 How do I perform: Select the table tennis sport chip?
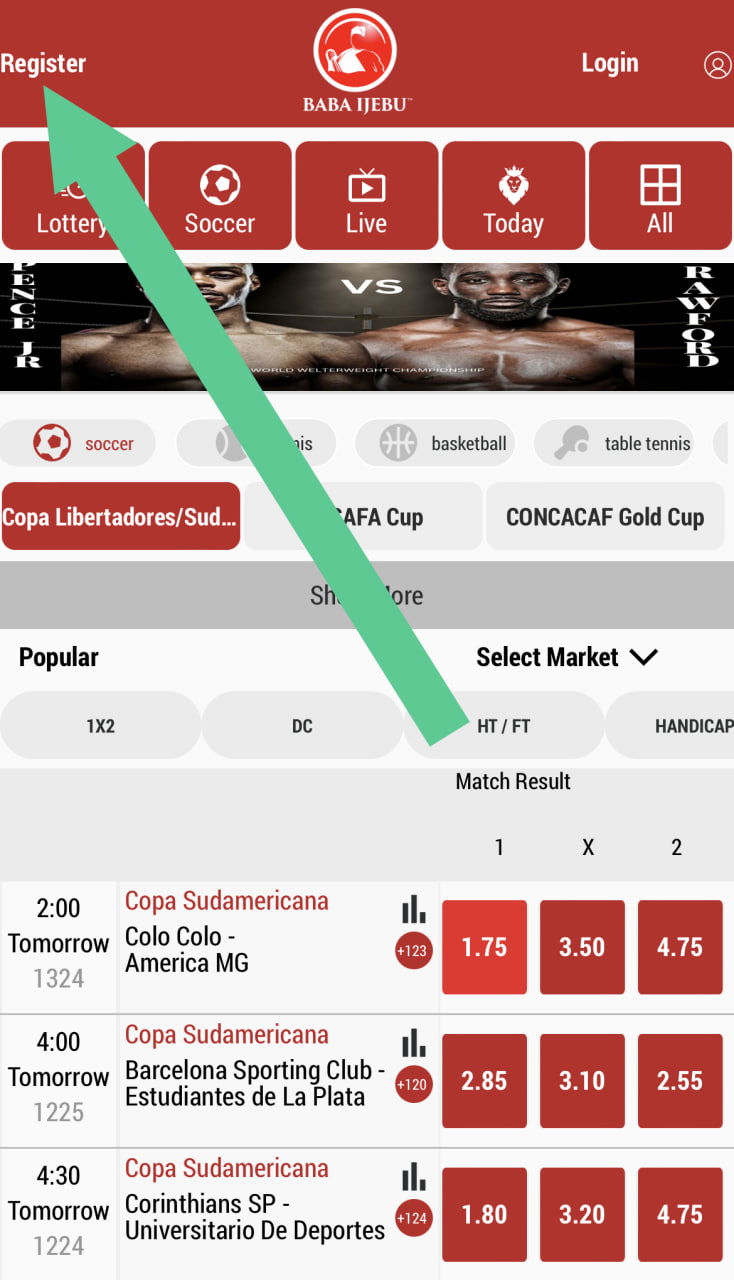pos(613,443)
